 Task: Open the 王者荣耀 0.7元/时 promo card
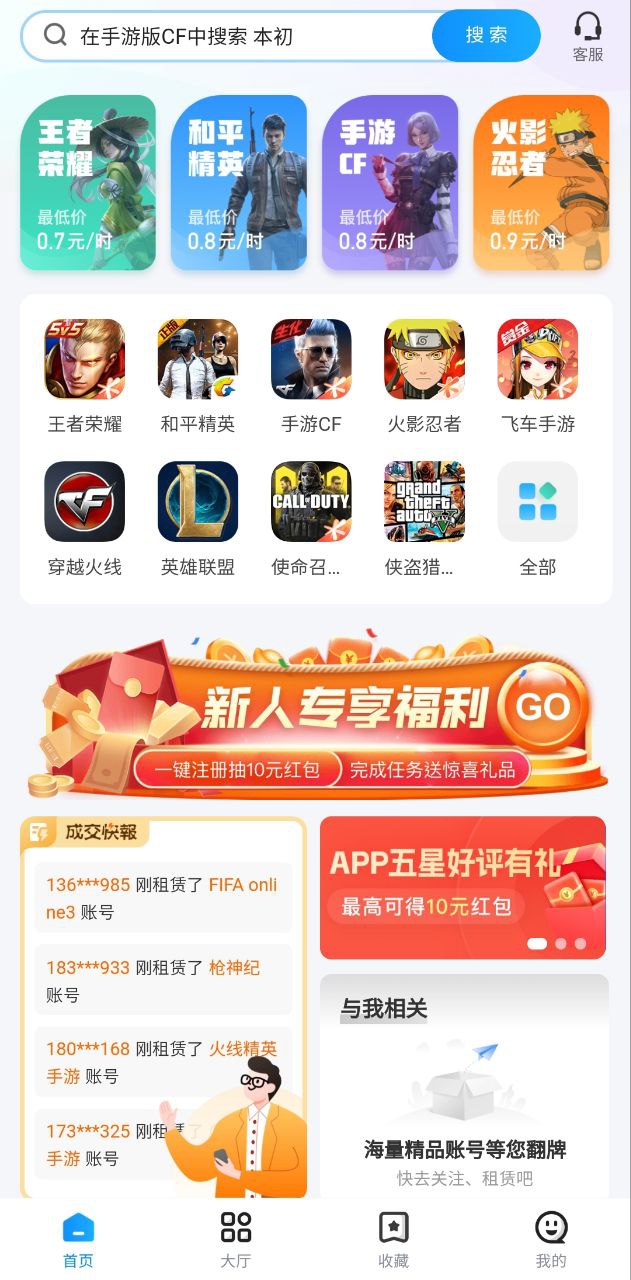(x=88, y=183)
